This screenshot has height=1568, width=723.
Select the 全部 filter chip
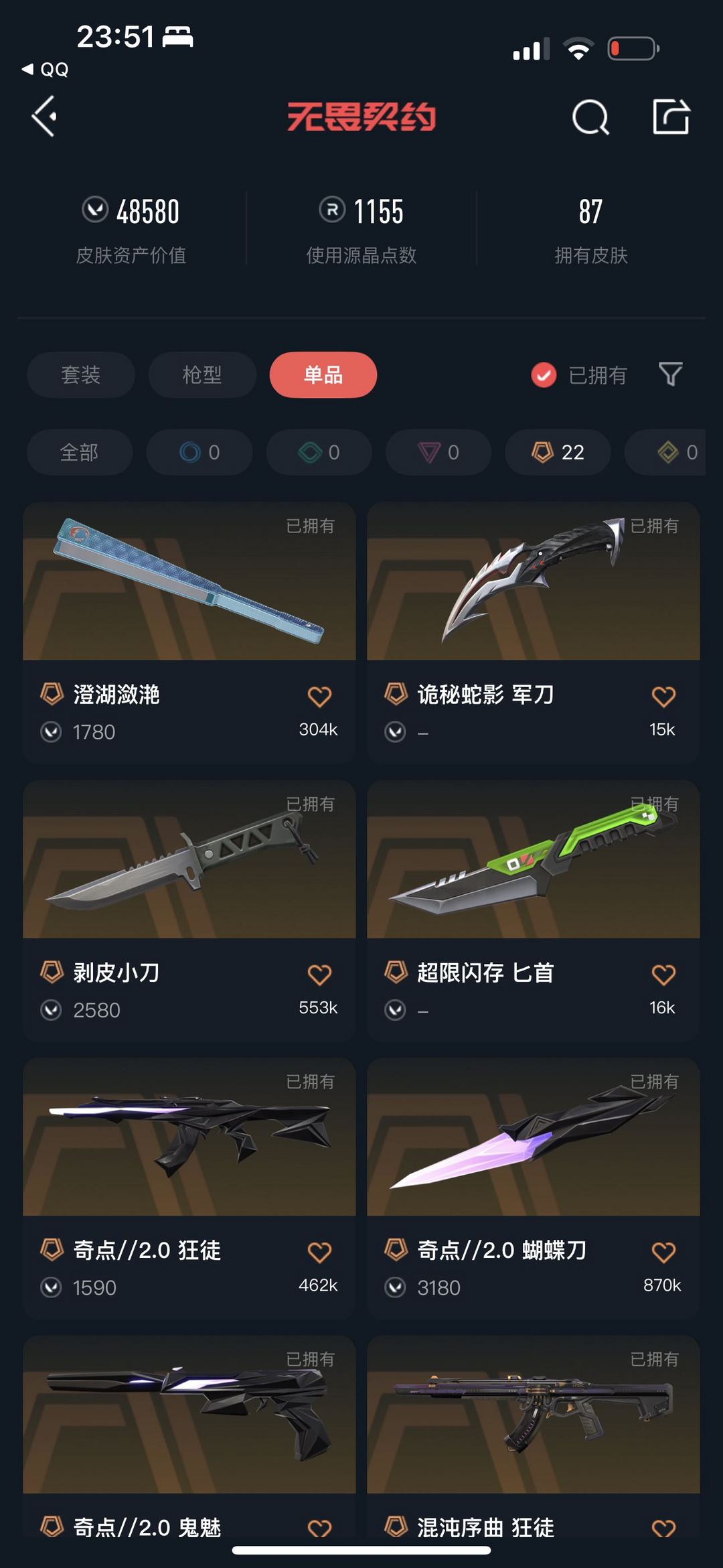click(80, 452)
